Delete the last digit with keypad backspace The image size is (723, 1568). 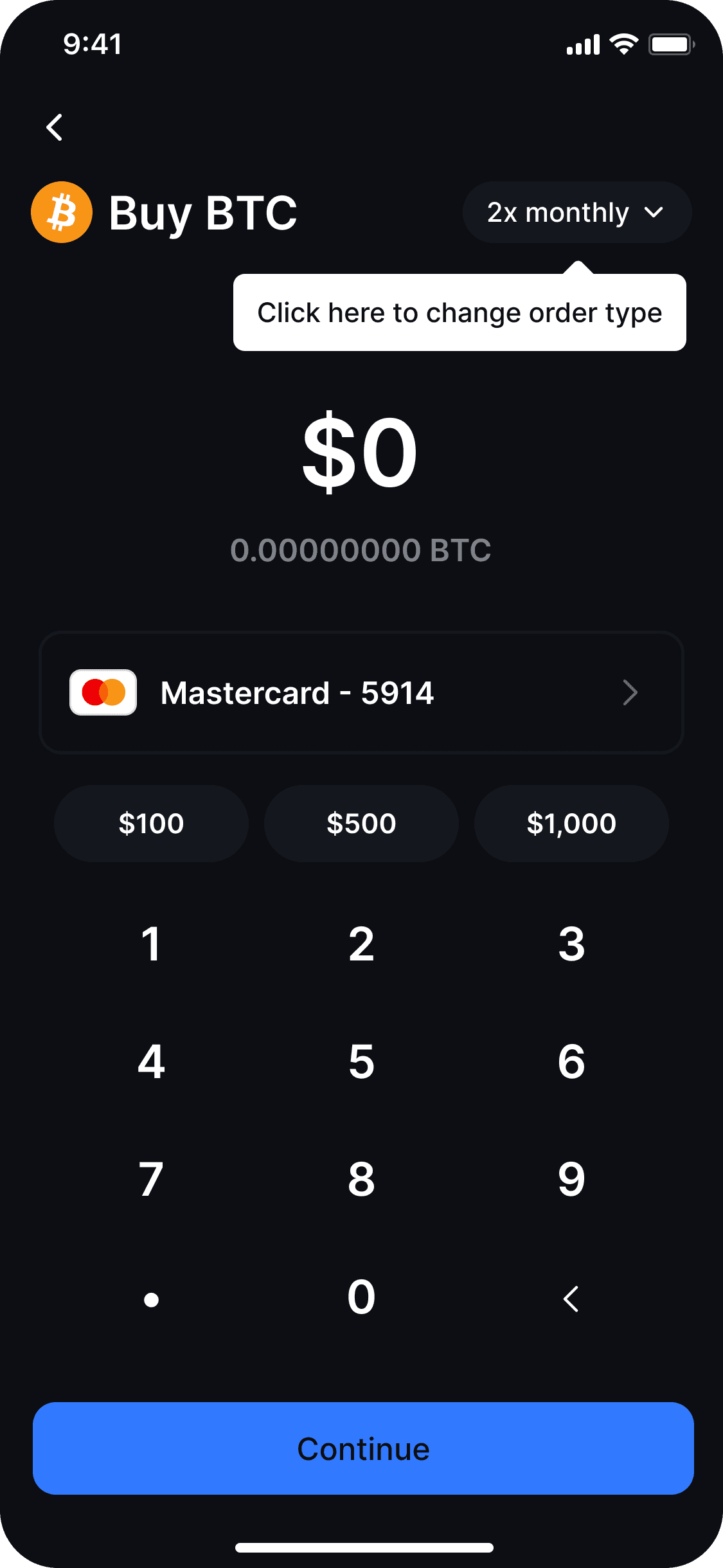point(571,1299)
